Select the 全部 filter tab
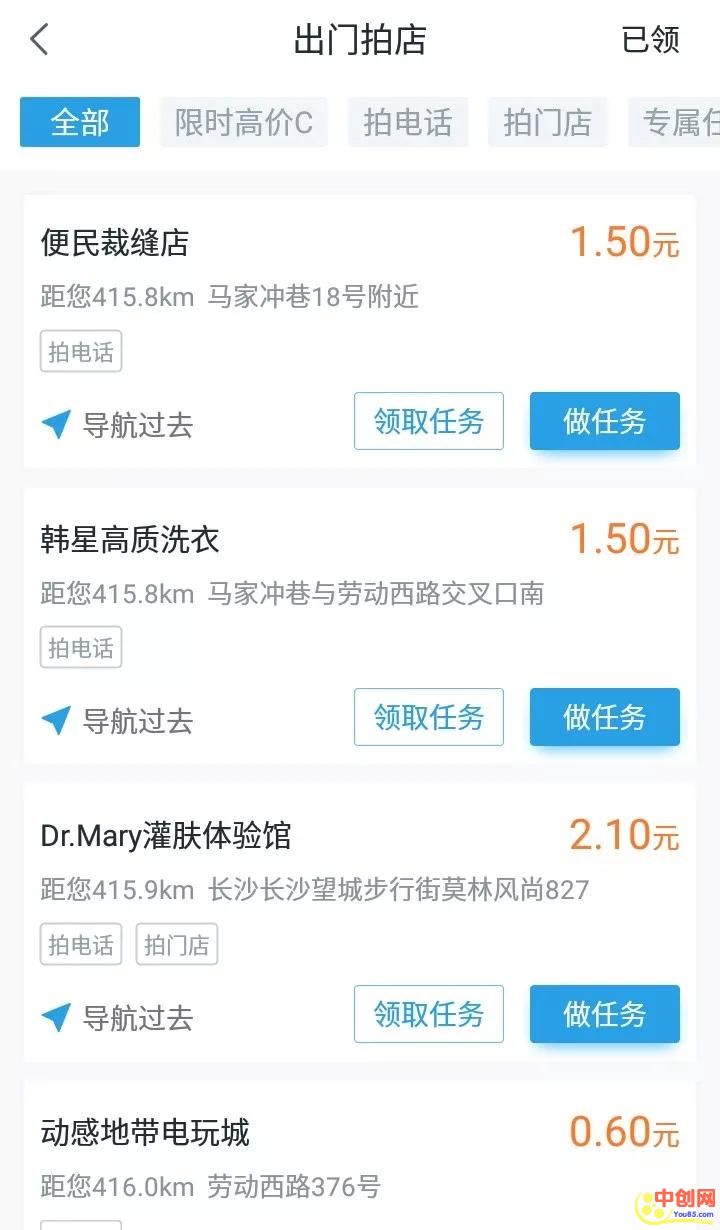 [x=80, y=122]
